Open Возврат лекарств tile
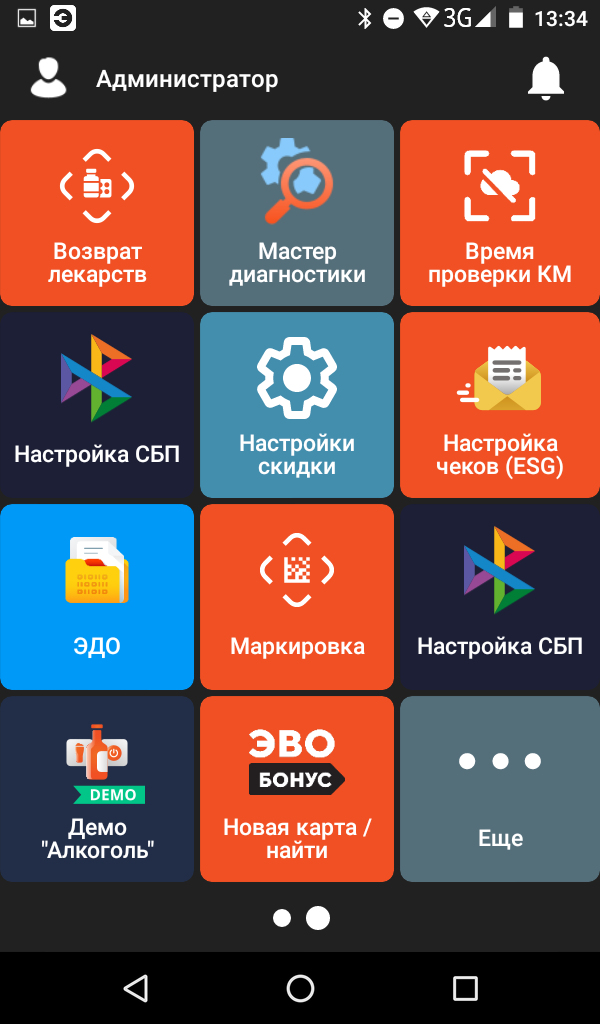600x1024 pixels. [x=97, y=213]
